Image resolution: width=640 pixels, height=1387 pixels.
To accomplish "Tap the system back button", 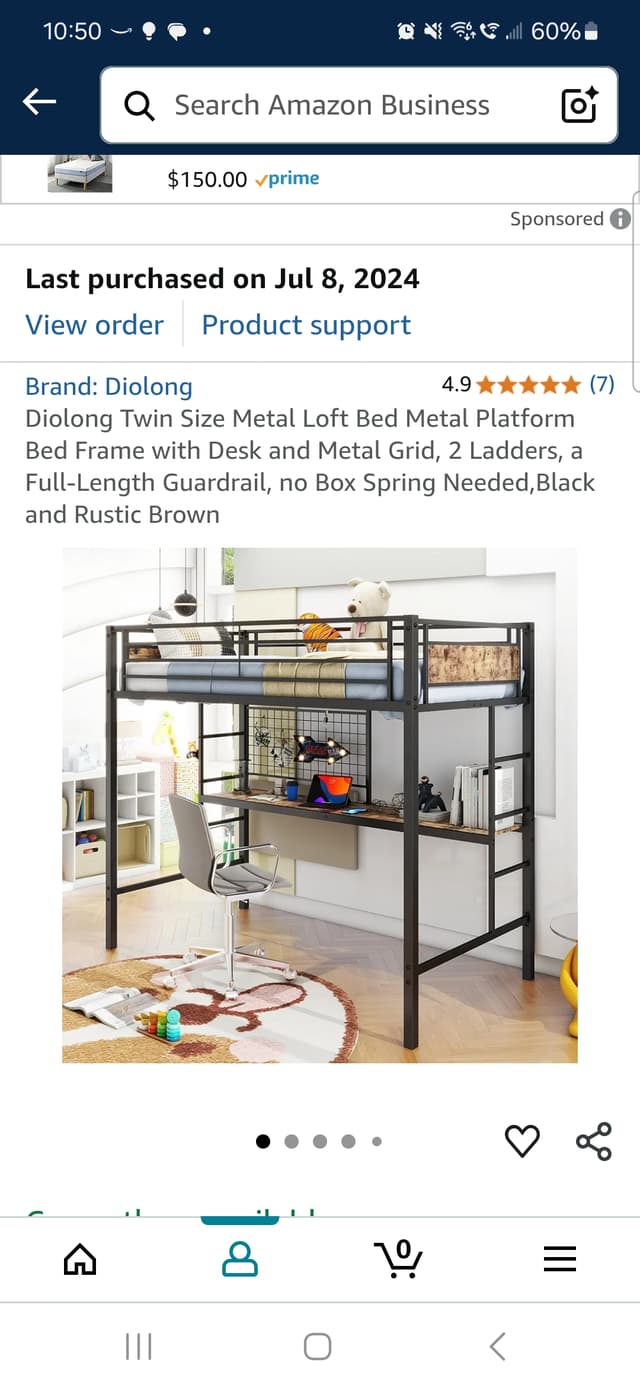I will 497,1346.
